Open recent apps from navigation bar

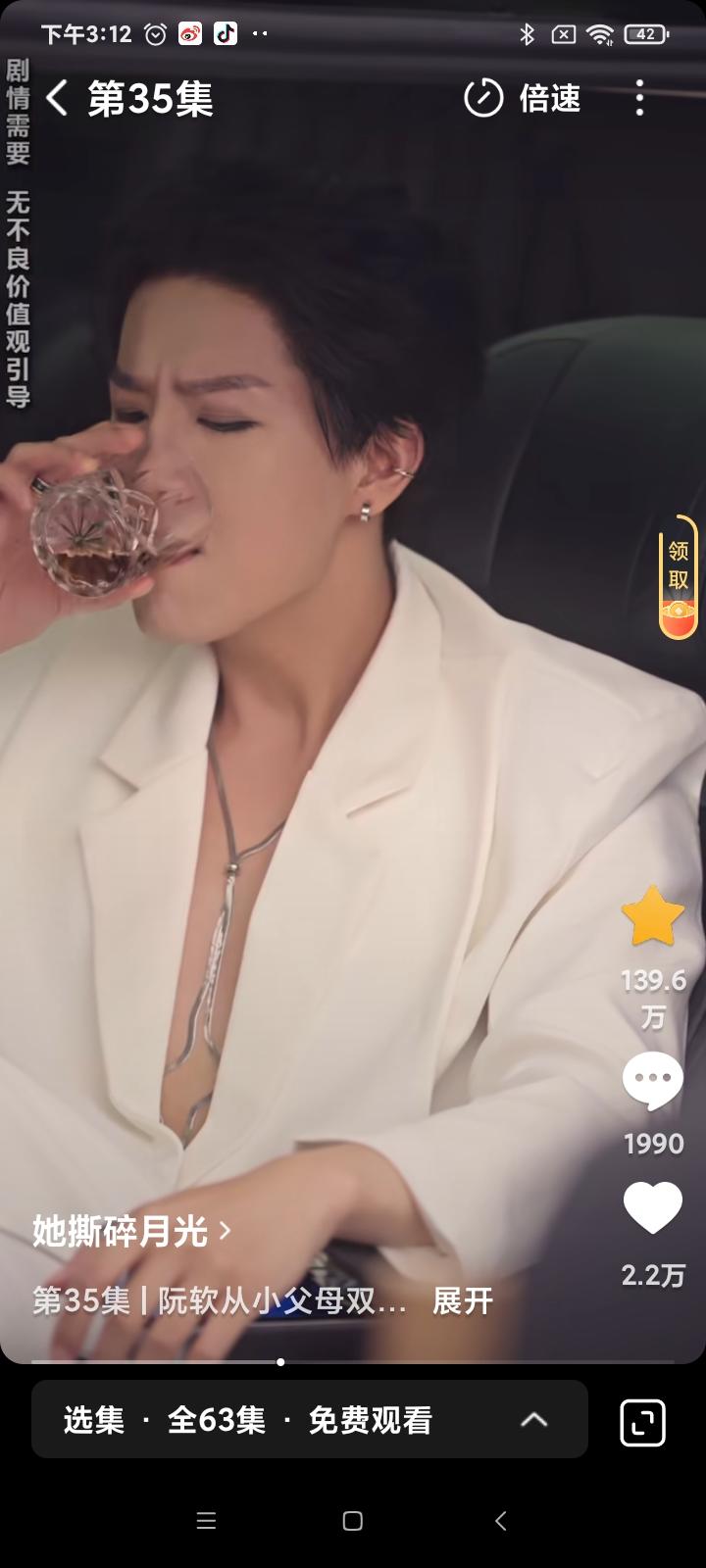(x=206, y=1521)
